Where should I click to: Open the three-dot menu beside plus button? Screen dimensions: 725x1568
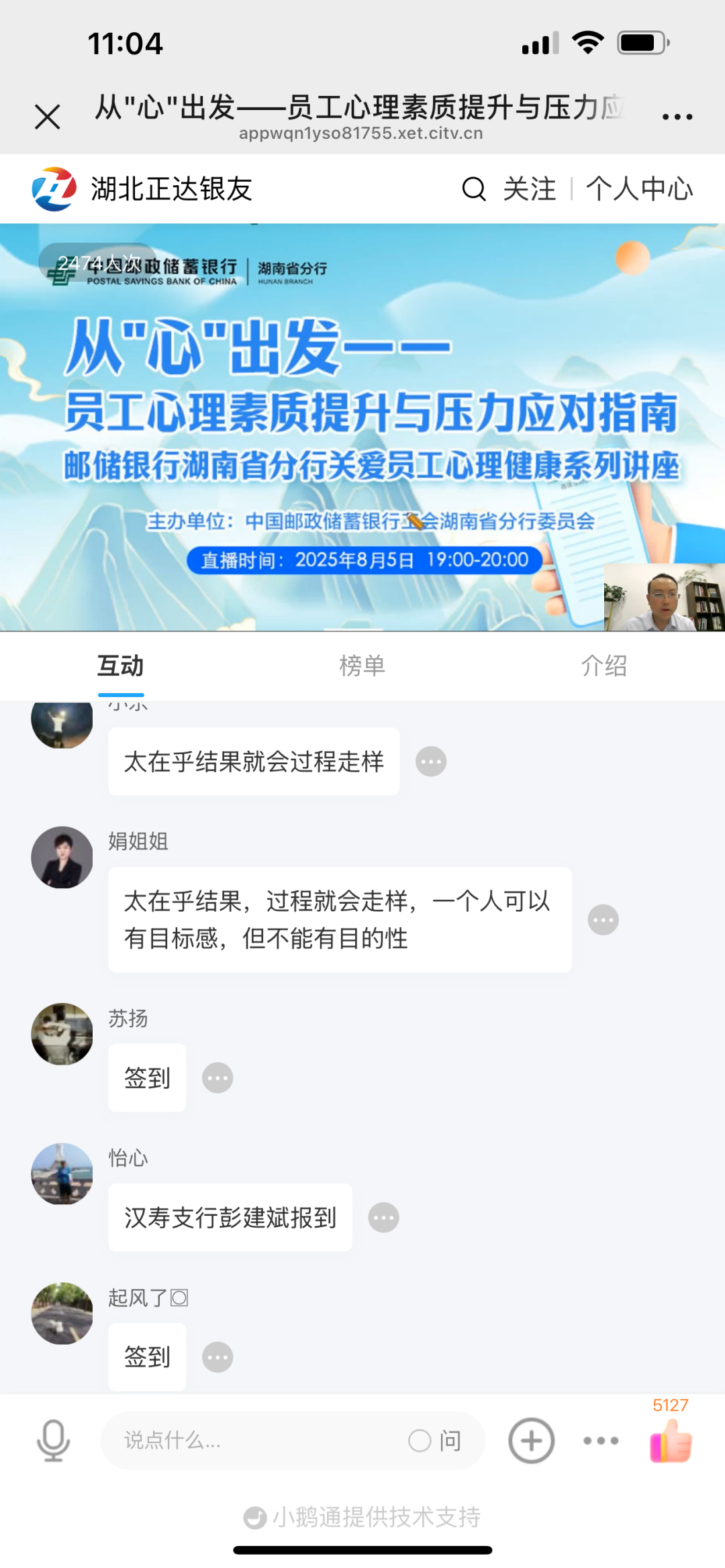coord(601,1441)
